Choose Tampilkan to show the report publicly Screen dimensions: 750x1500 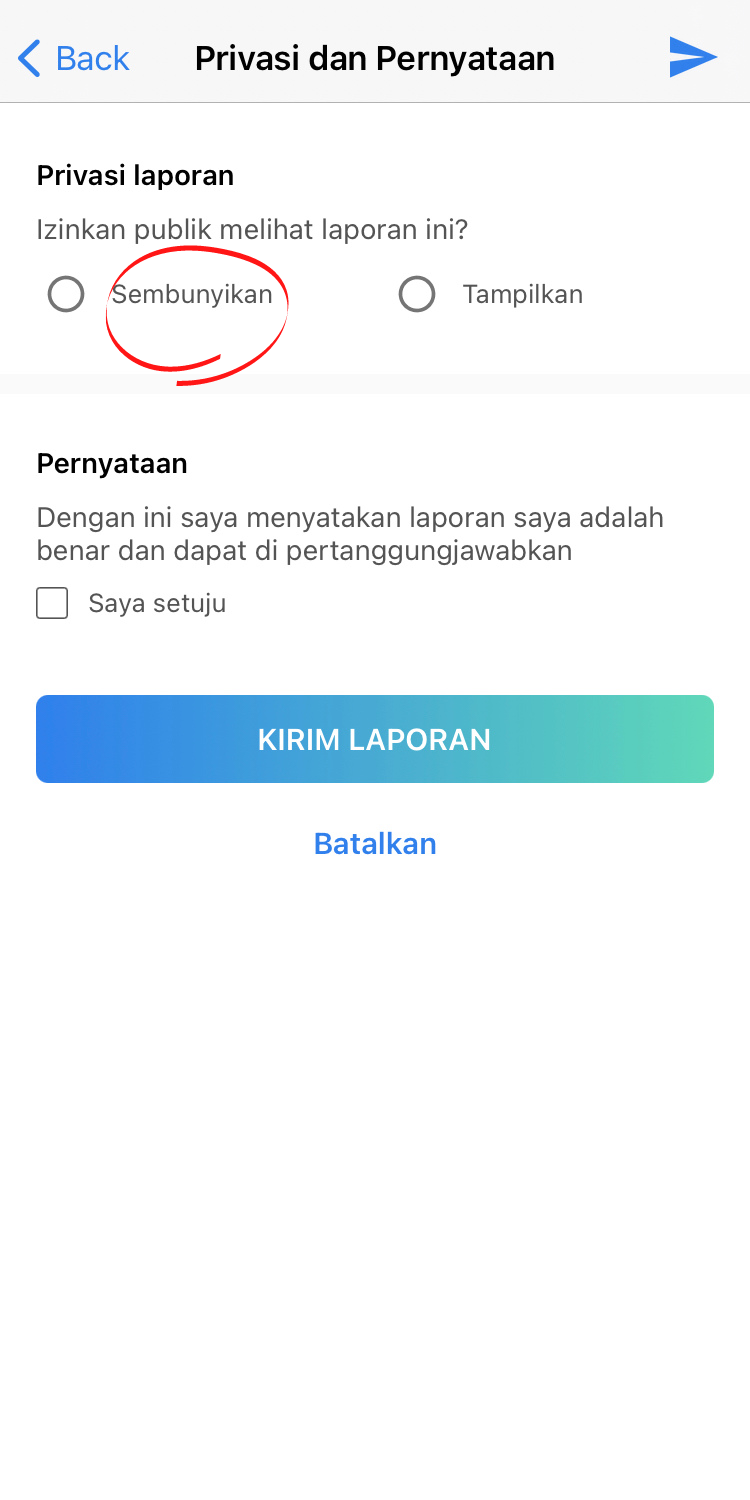coord(417,294)
